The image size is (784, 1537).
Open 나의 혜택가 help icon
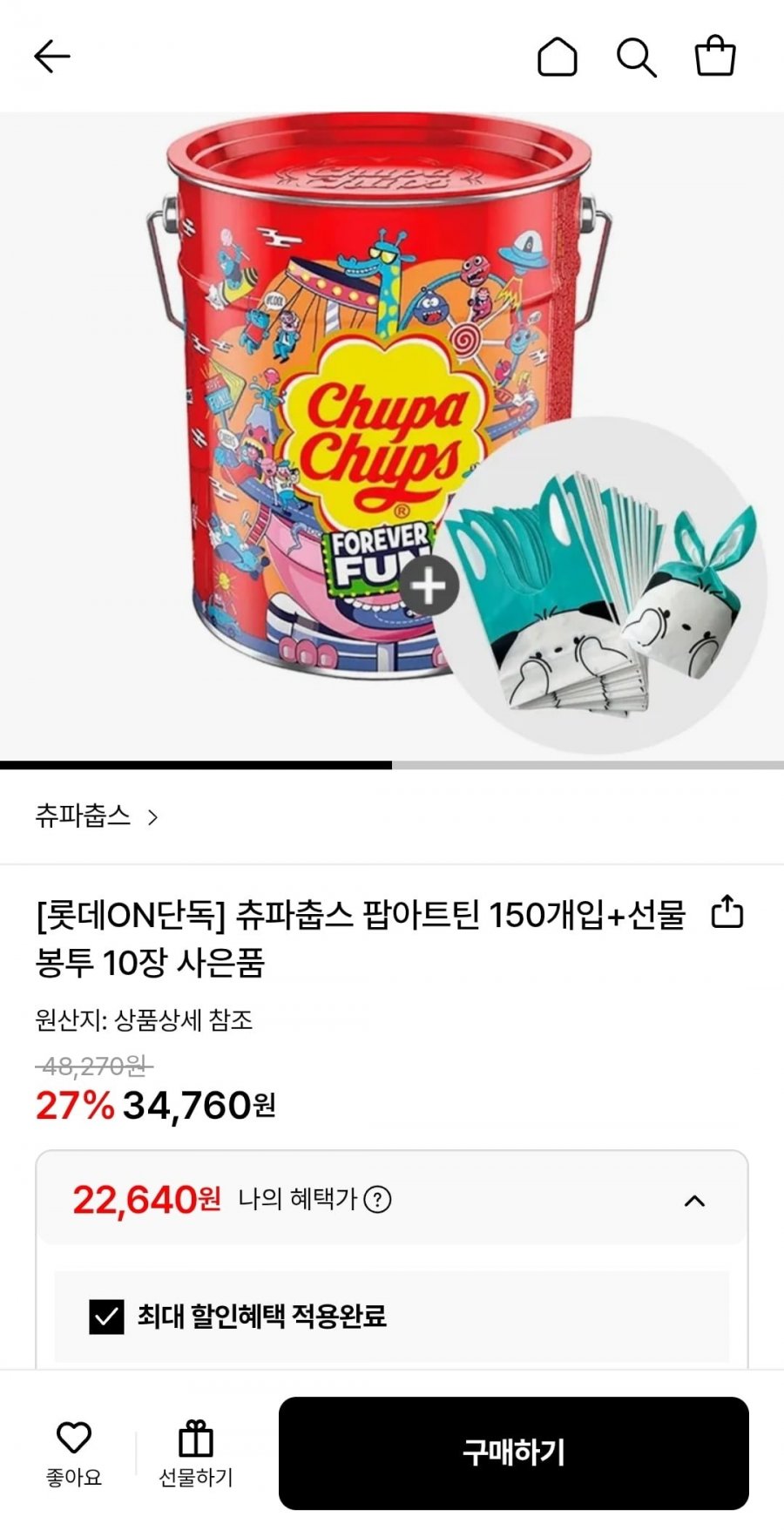[377, 1200]
